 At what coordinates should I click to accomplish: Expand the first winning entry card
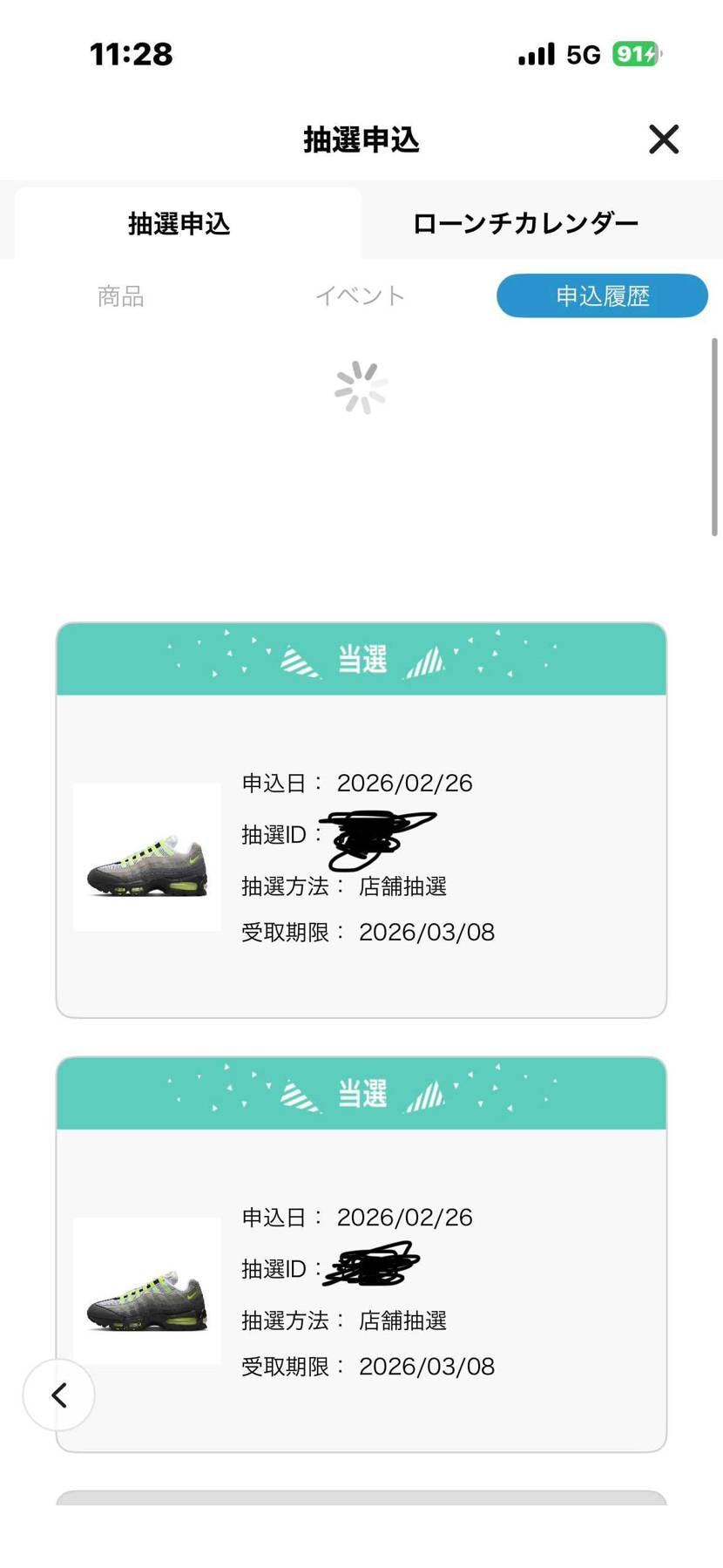point(361,819)
